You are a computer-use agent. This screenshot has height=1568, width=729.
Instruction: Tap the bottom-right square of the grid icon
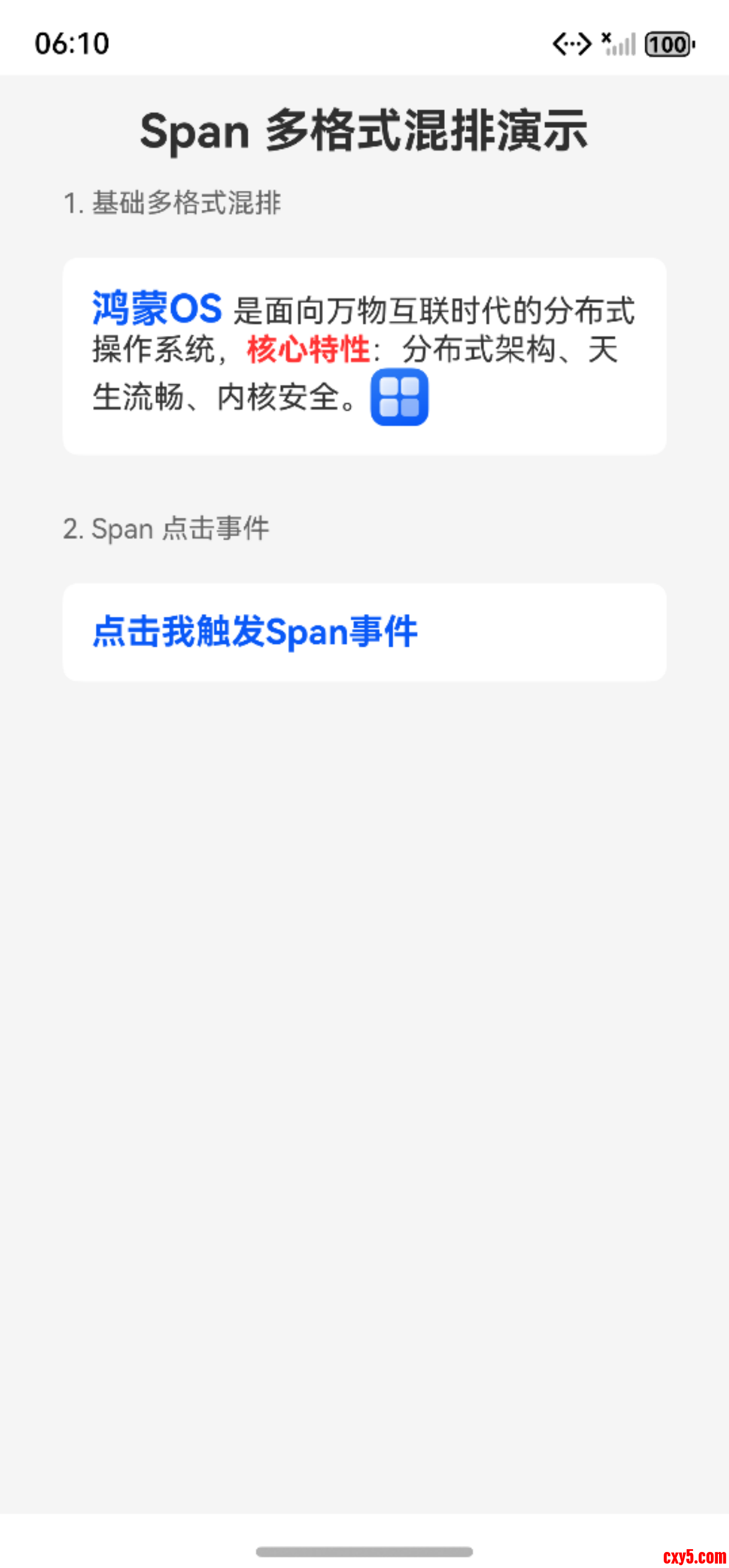pos(412,409)
